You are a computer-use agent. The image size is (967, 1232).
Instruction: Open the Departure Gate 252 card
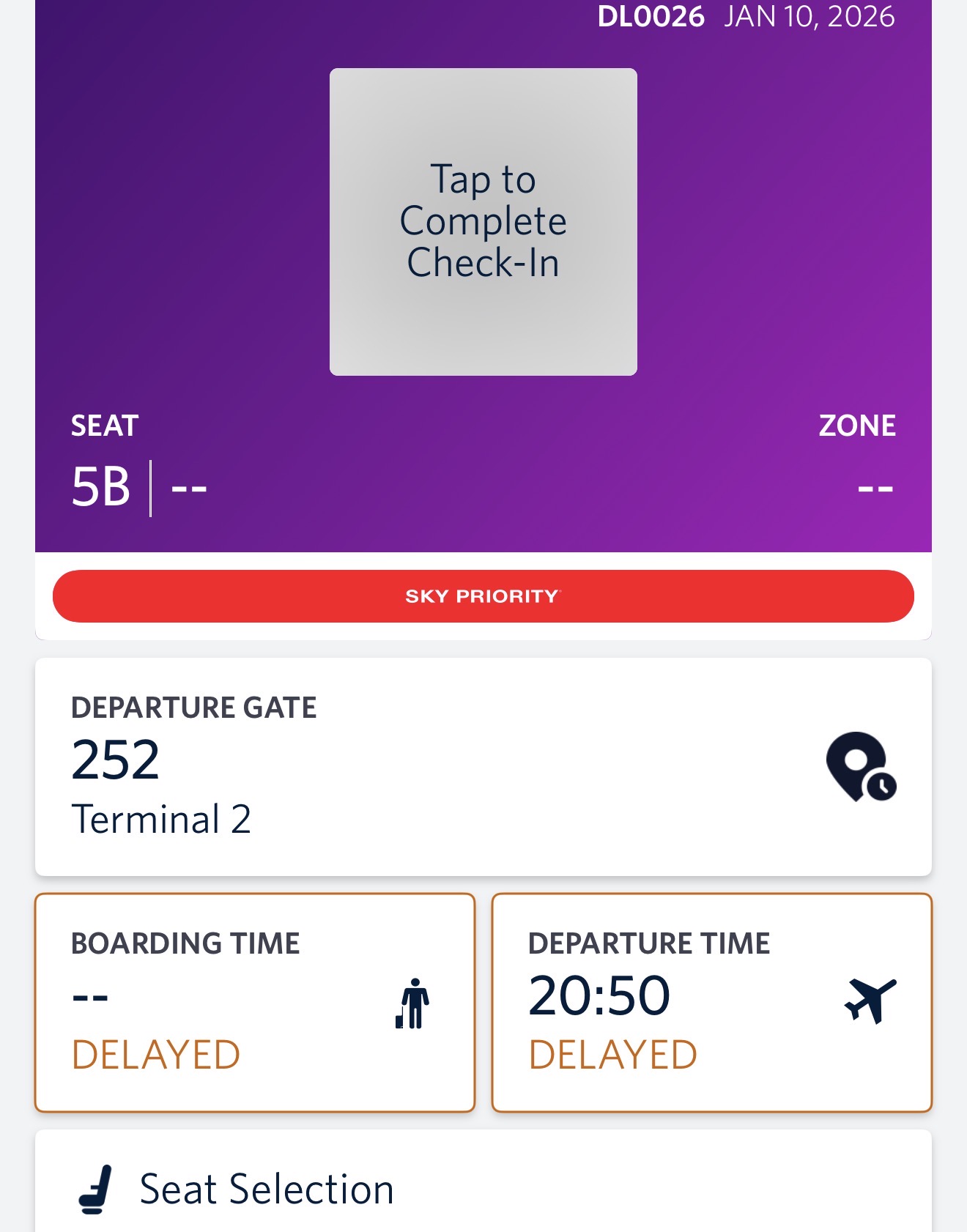(x=483, y=766)
